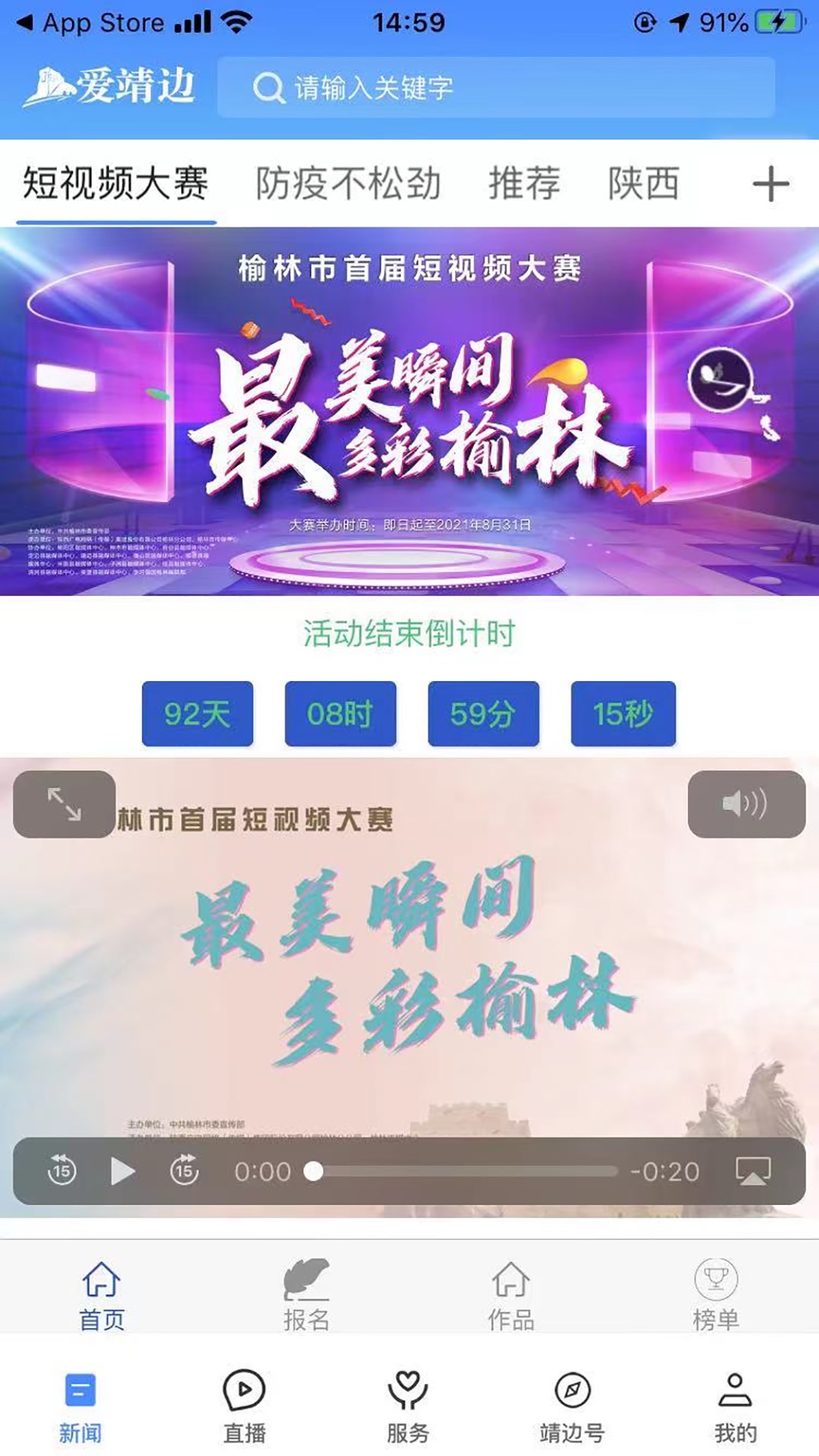Tap the video progress slider

pyautogui.click(x=464, y=1172)
